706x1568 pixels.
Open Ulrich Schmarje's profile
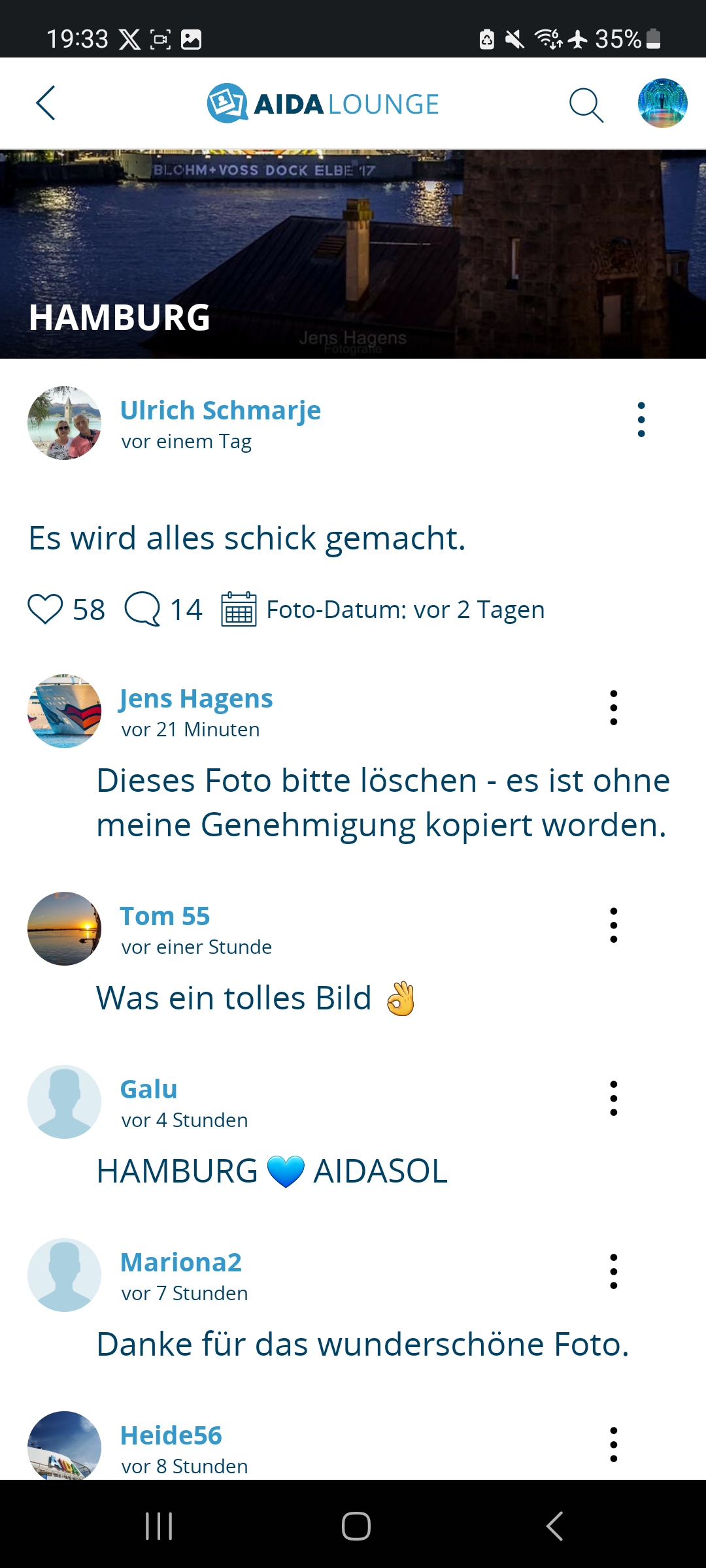coord(220,411)
